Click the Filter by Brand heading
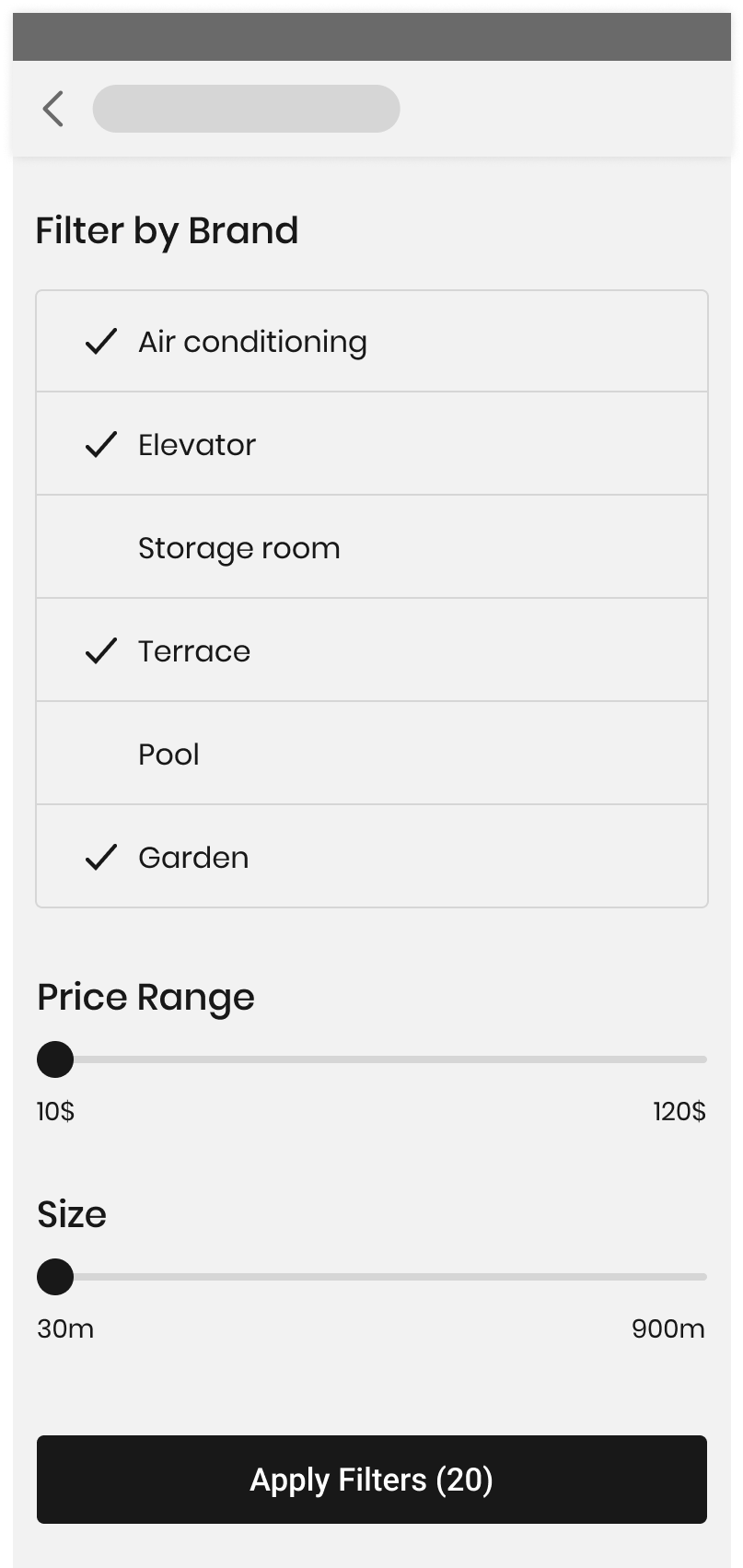Screen dimensions: 743x1568 tap(167, 230)
